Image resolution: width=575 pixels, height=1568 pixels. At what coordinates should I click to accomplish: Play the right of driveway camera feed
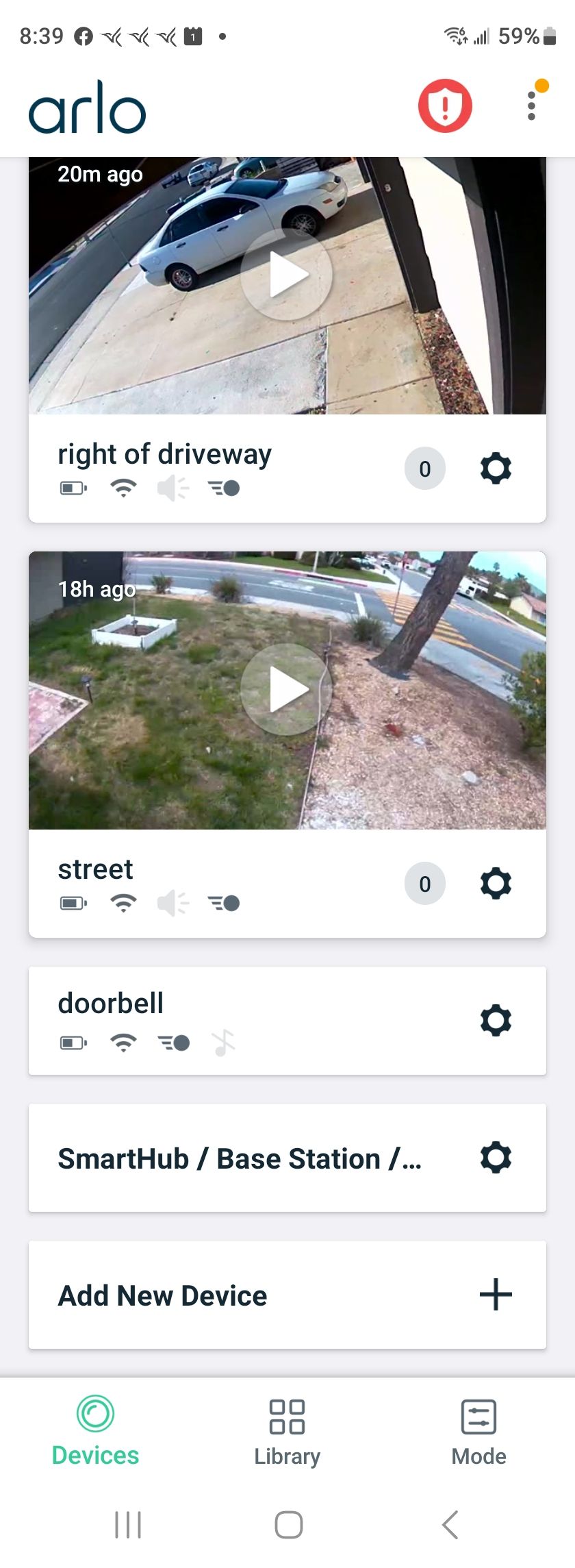pyautogui.click(x=287, y=274)
